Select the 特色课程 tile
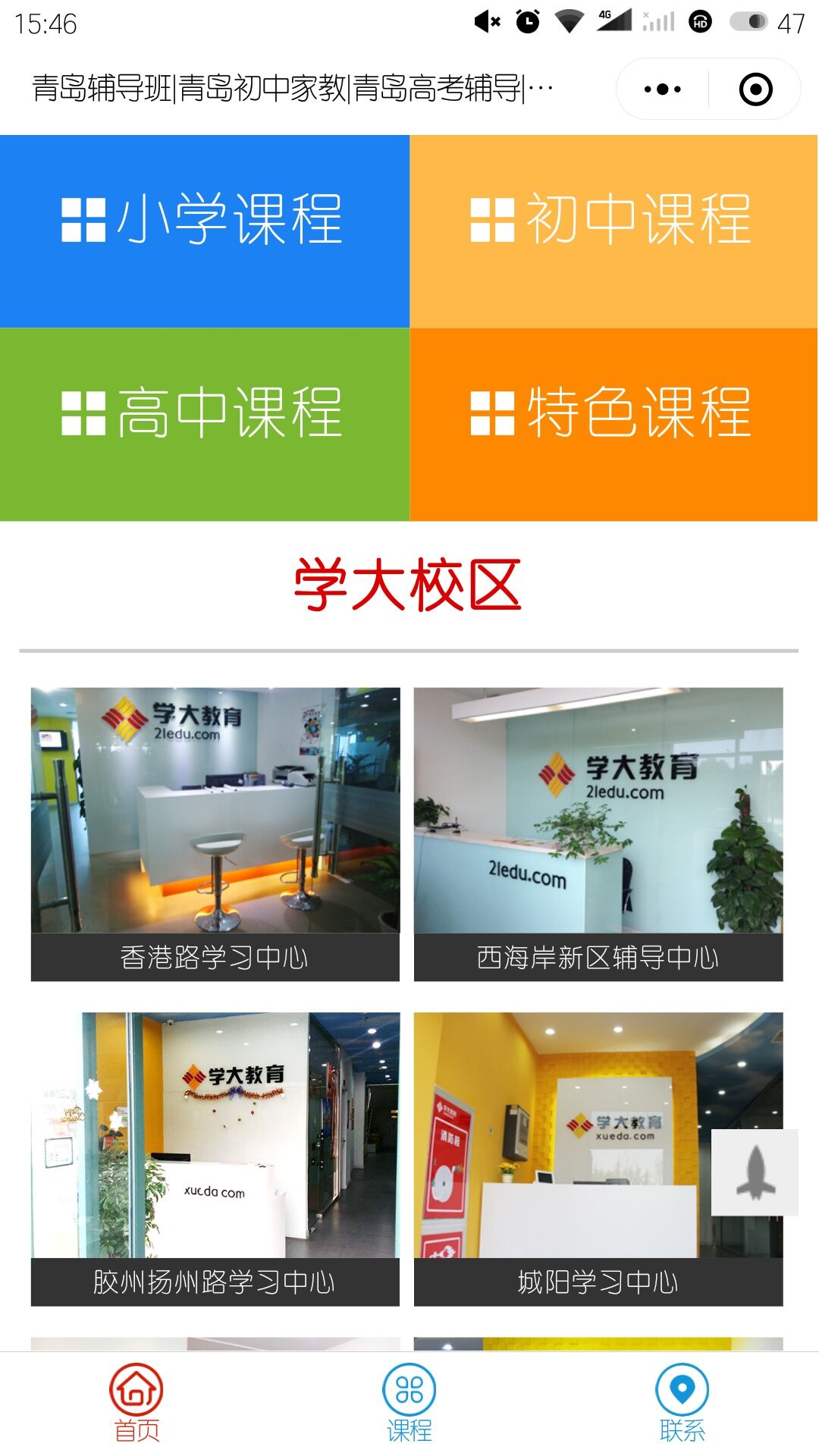Screen dimensions: 819x1456 click(613, 424)
